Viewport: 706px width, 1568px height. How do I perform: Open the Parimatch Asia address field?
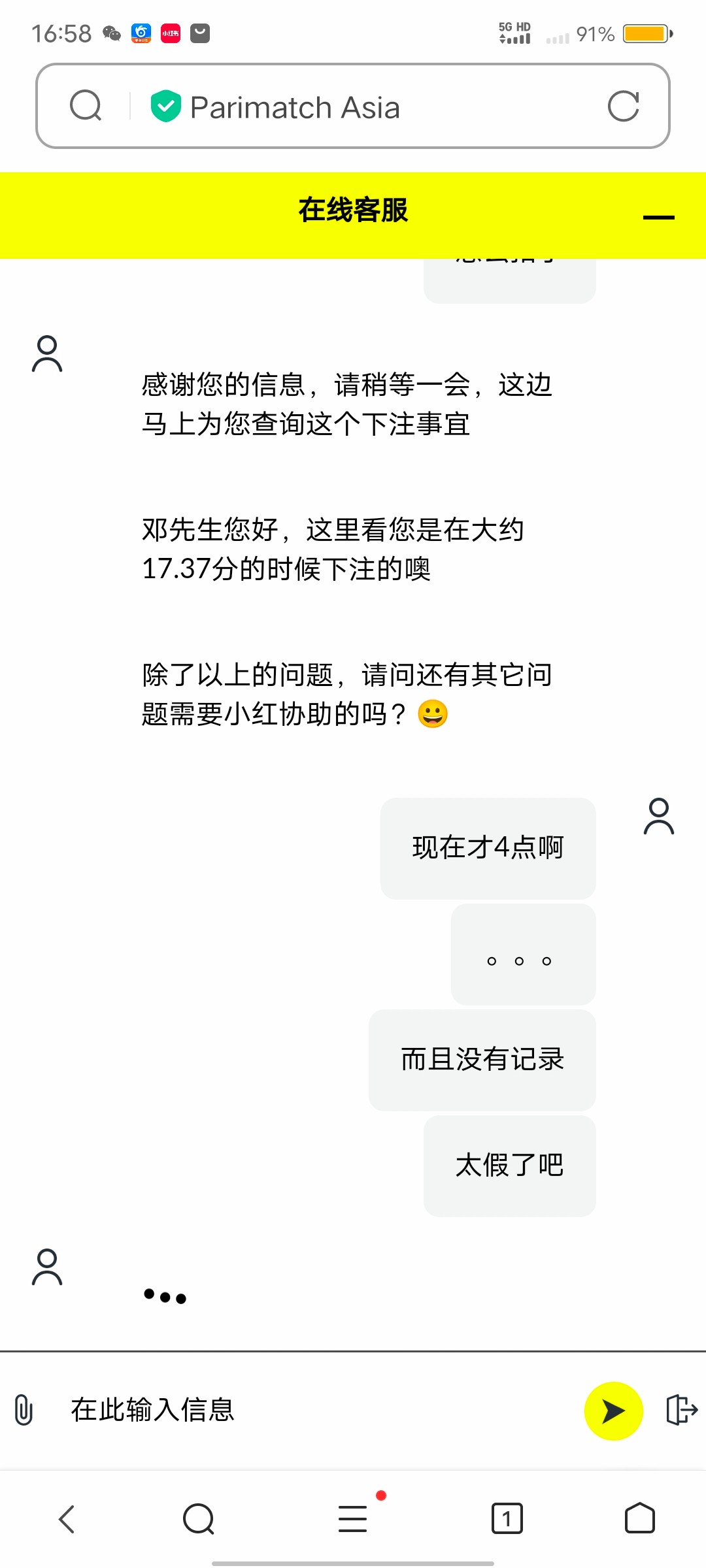pyautogui.click(x=366, y=107)
